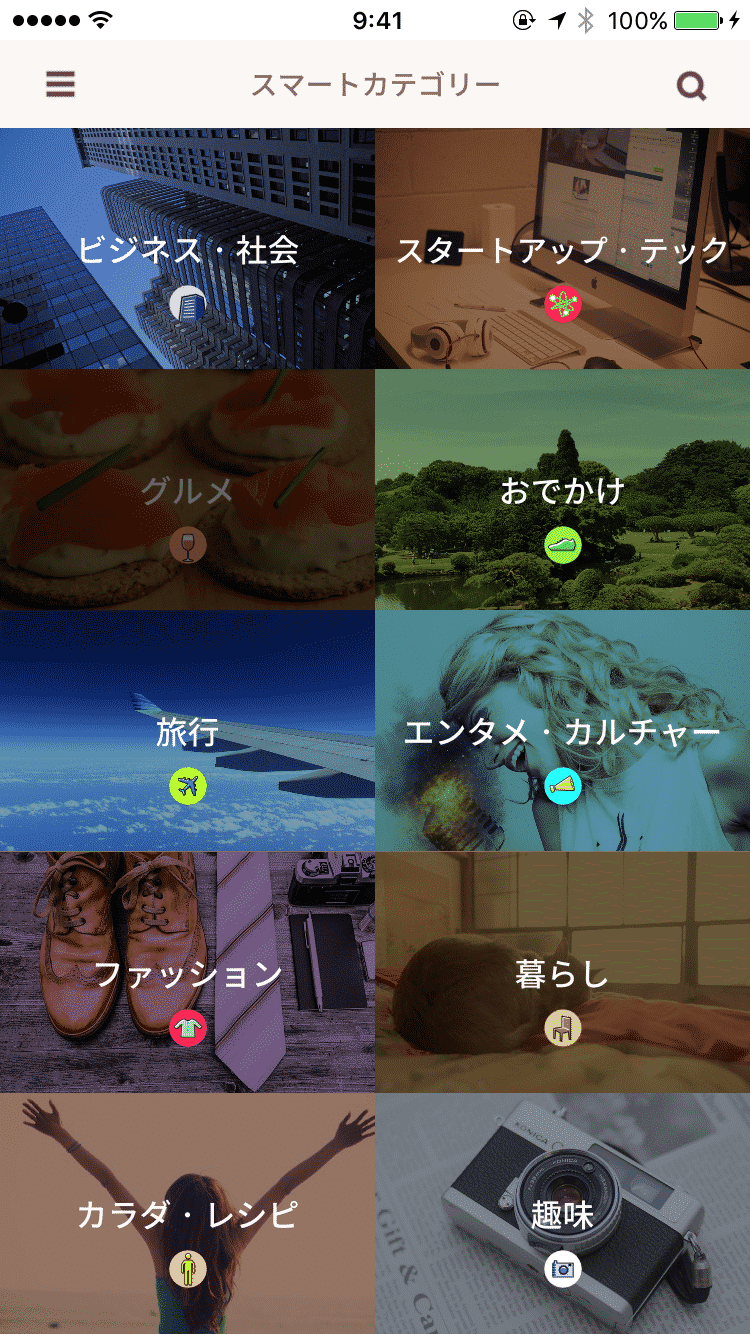This screenshot has height=1334, width=750.
Task: Open the 旅行 category tile
Action: coord(187,732)
